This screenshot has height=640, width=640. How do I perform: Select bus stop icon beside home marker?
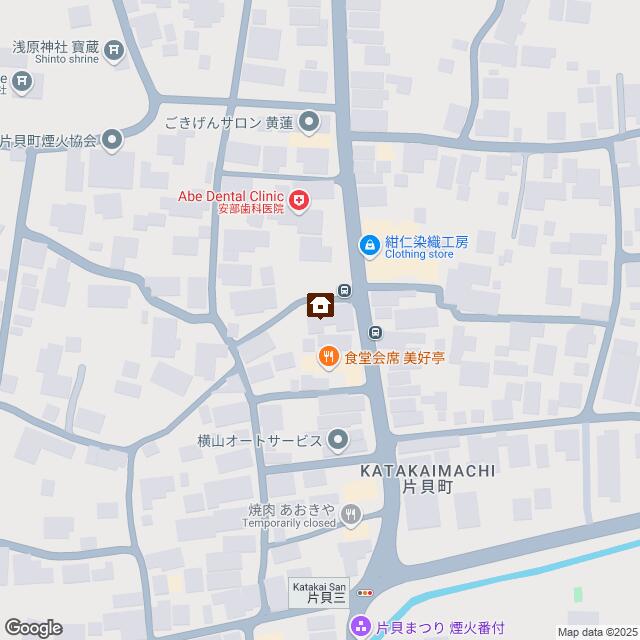click(x=344, y=291)
